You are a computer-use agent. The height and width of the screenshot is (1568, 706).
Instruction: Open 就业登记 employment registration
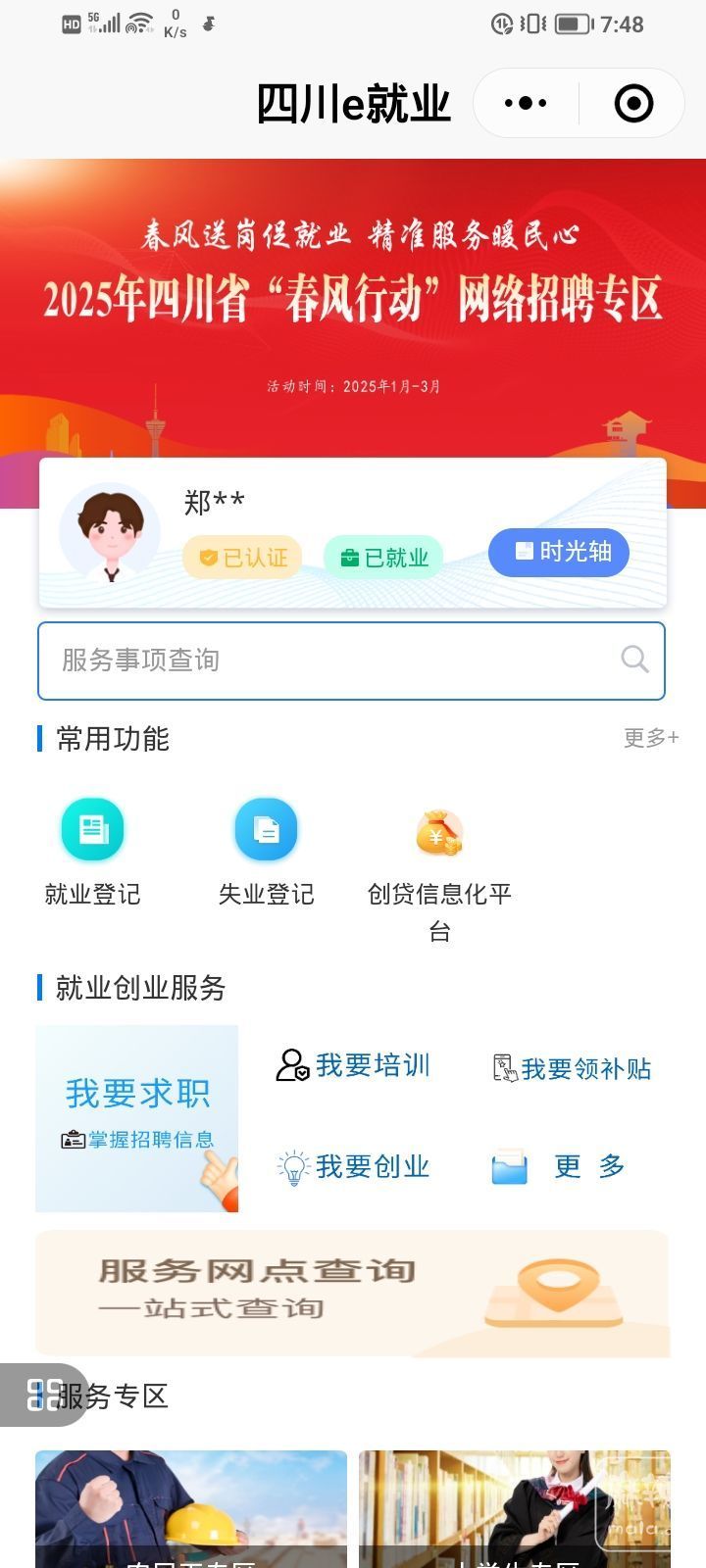coord(93,851)
